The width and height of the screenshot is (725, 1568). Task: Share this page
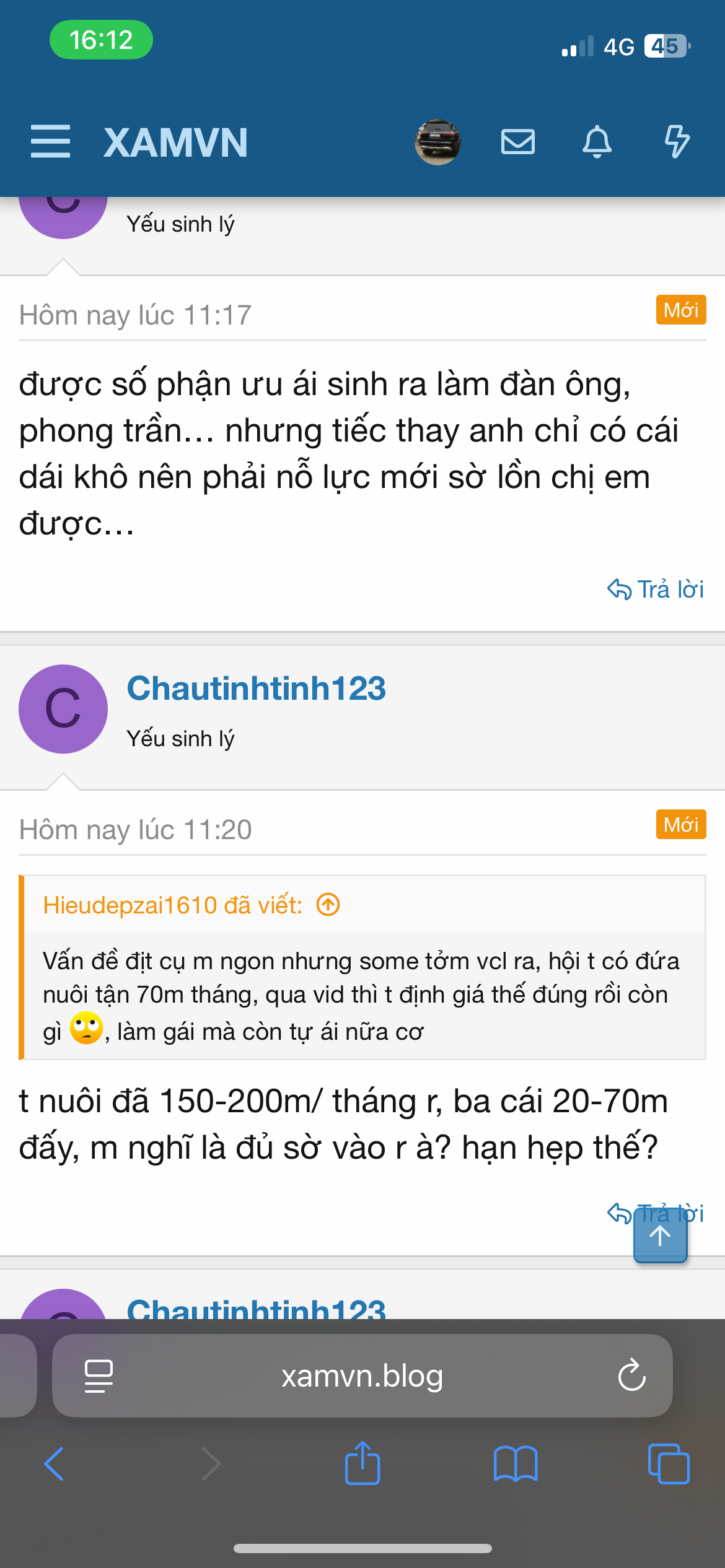pos(362,1463)
